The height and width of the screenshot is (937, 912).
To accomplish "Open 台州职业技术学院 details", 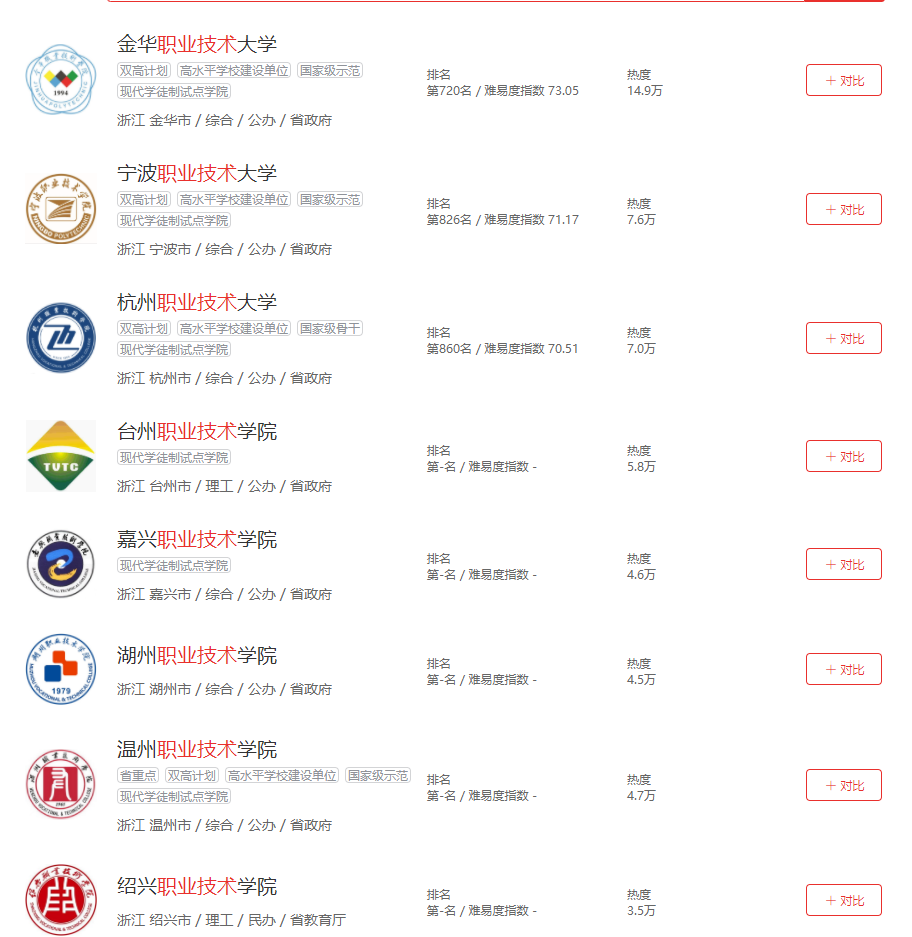I will tap(196, 431).
